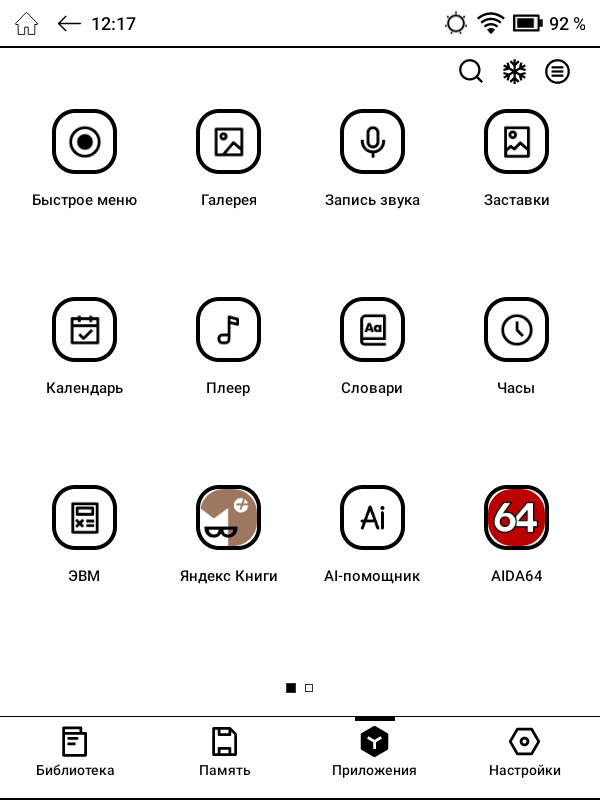Image resolution: width=600 pixels, height=800 pixels.
Task: Open Запись звука recorder
Action: tap(373, 142)
